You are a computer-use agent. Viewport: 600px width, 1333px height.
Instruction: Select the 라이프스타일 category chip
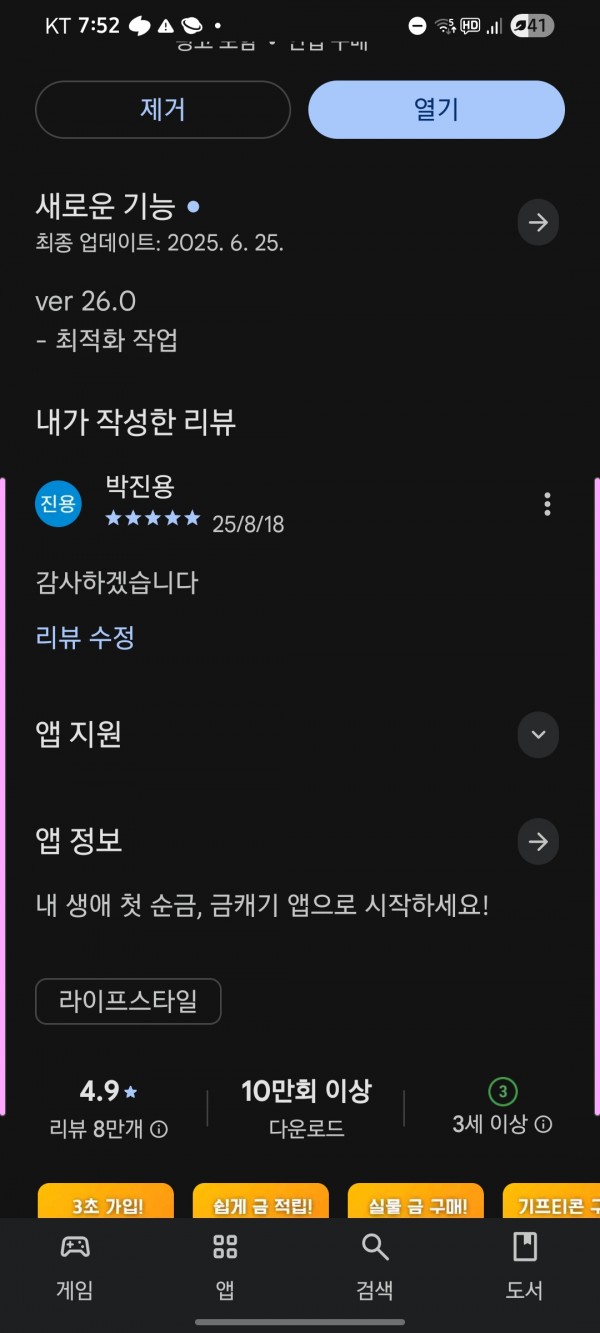pyautogui.click(x=128, y=1001)
